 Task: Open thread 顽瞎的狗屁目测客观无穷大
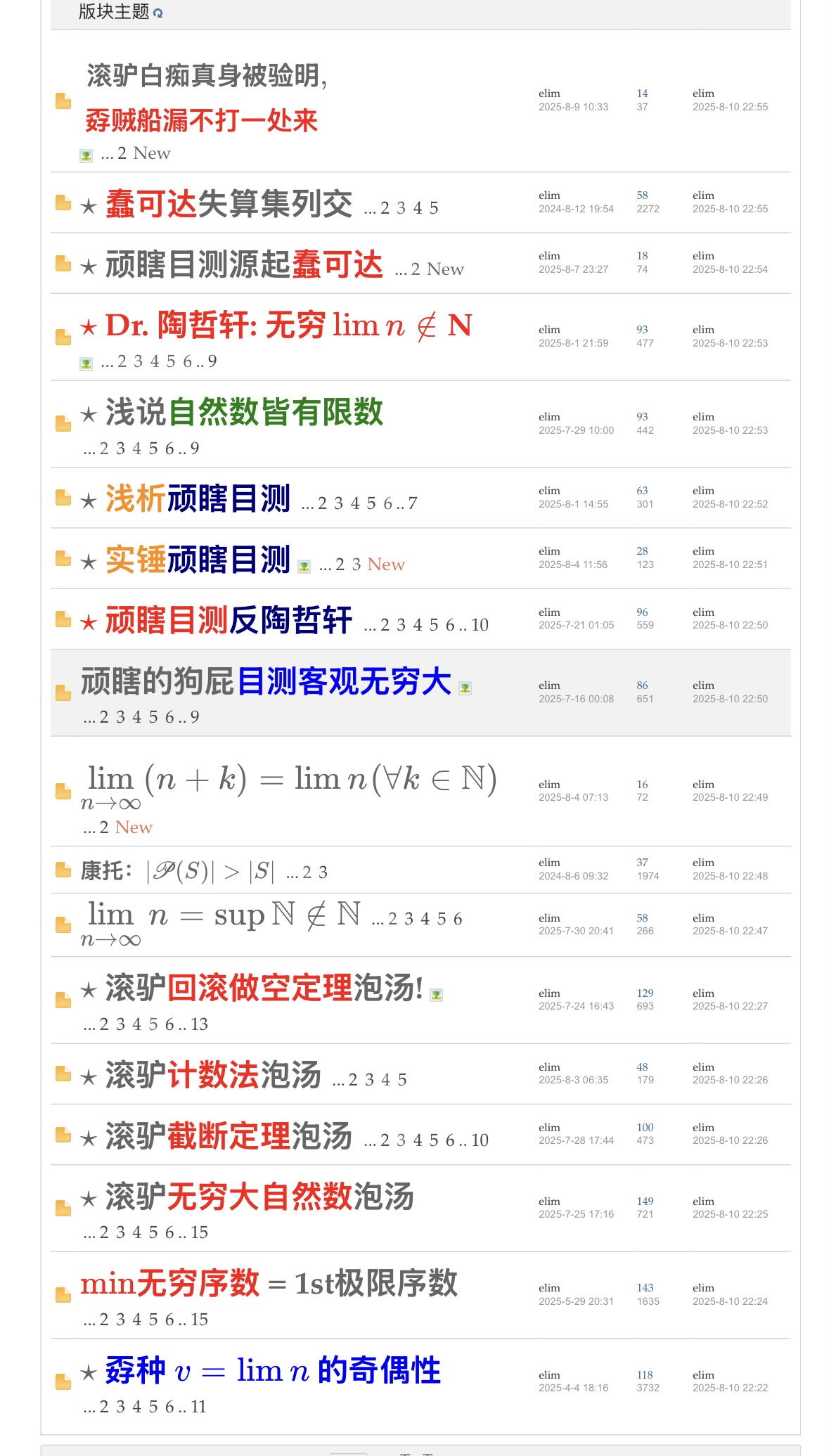coord(266,681)
